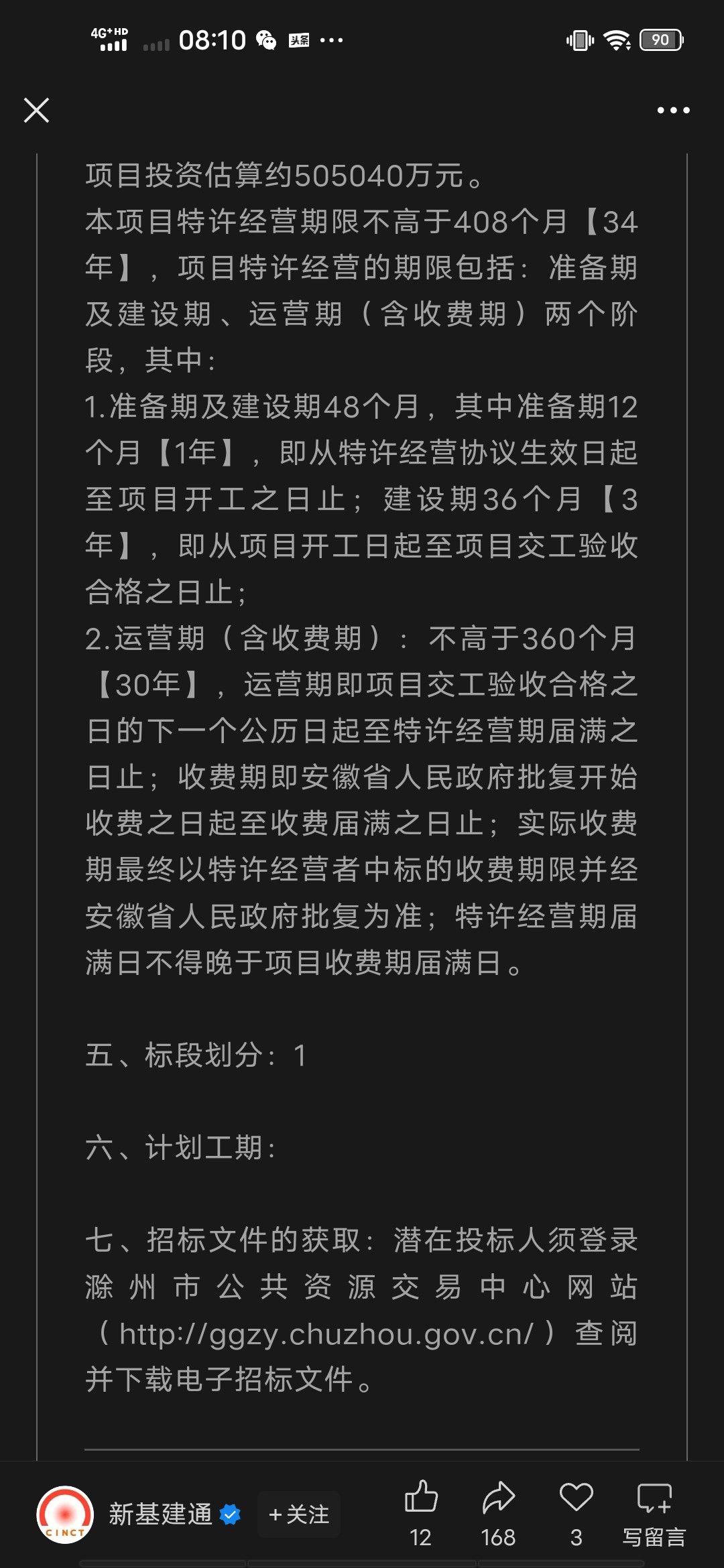This screenshot has width=724, height=1568.
Task: Open the three-dot overflow menu
Action: (673, 111)
